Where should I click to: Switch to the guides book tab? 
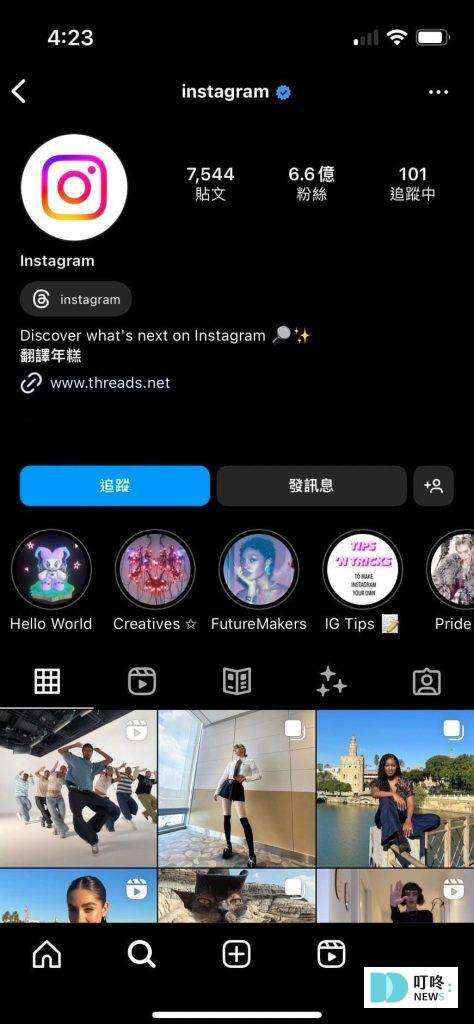point(236,681)
